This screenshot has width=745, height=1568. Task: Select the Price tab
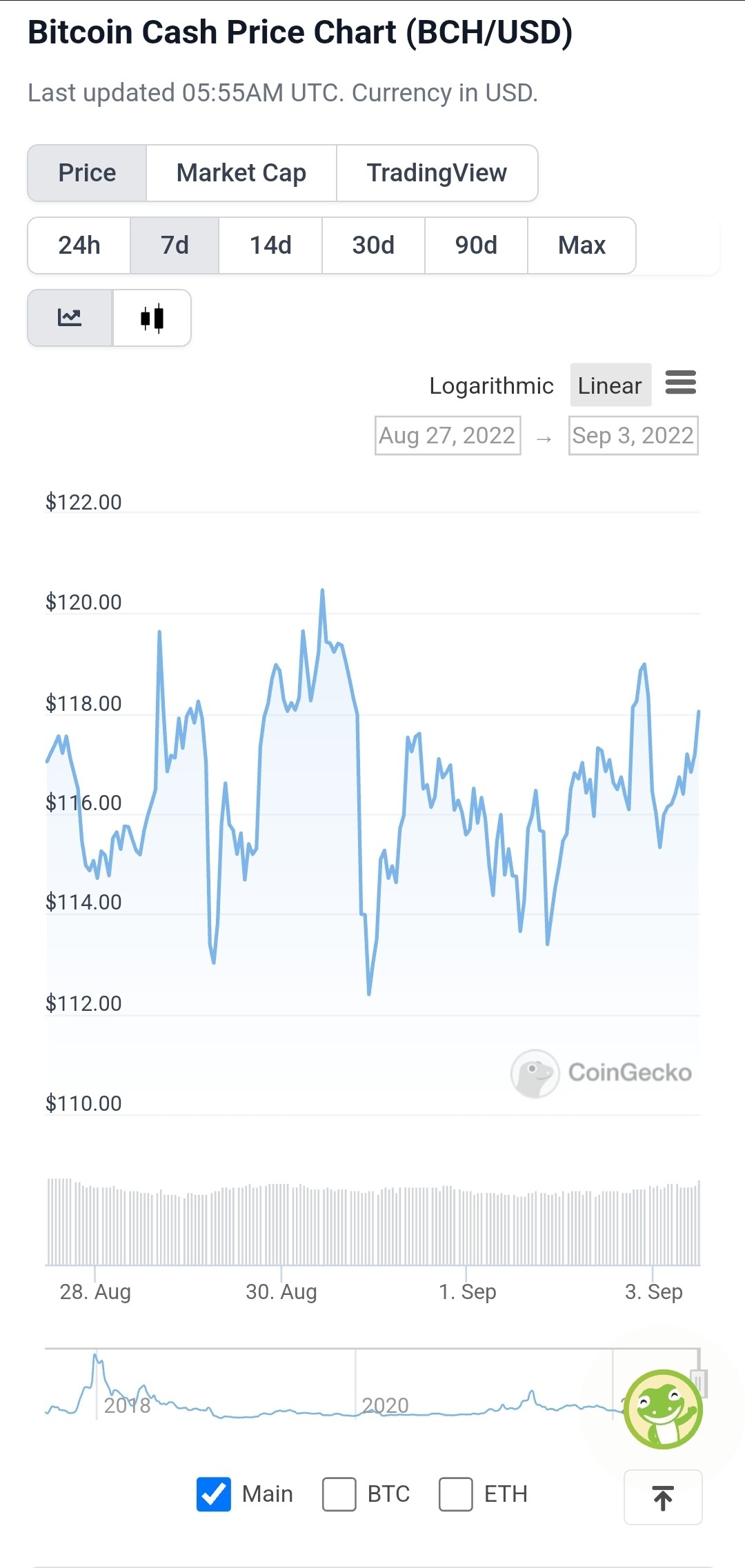[87, 173]
